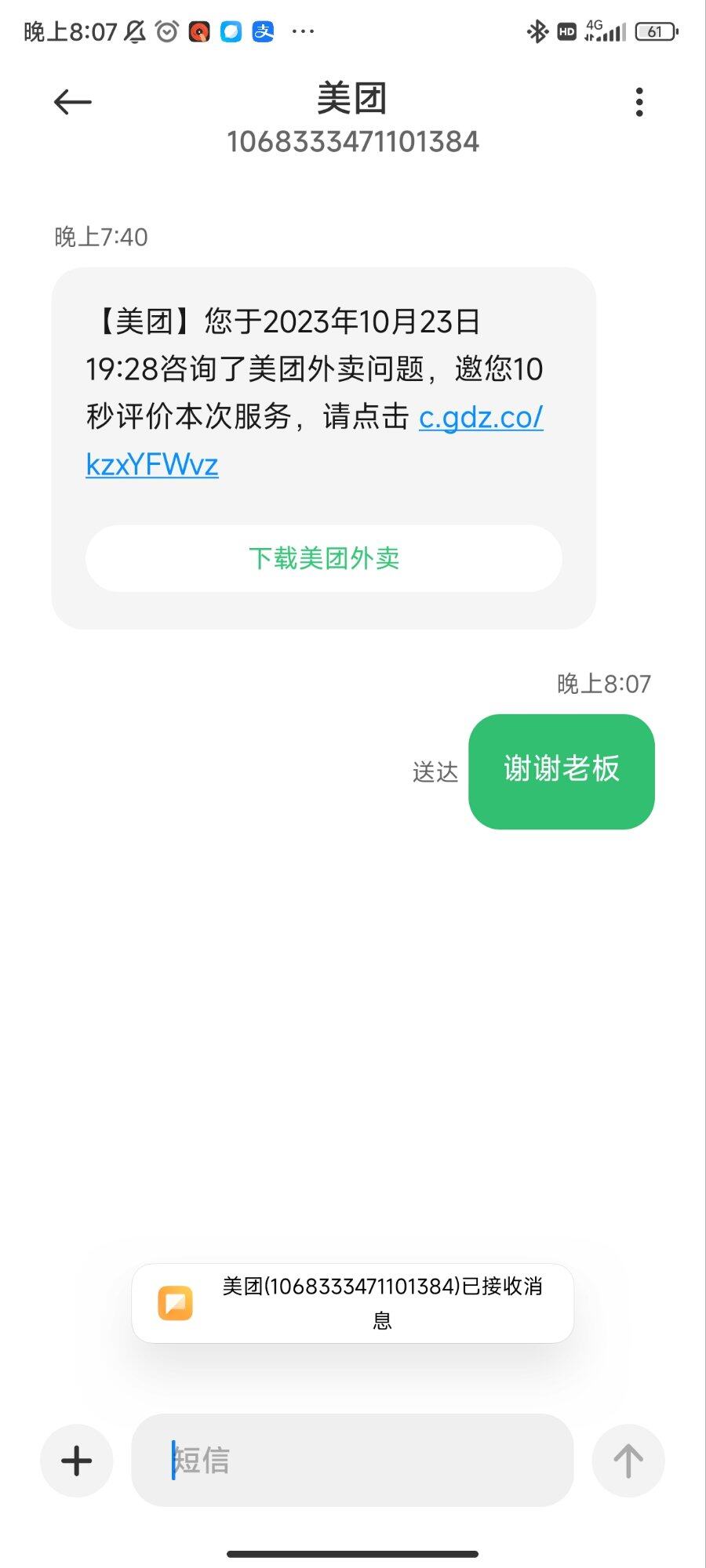Open the plus attachment button
This screenshot has height=1568, width=706.
pos(77,1461)
